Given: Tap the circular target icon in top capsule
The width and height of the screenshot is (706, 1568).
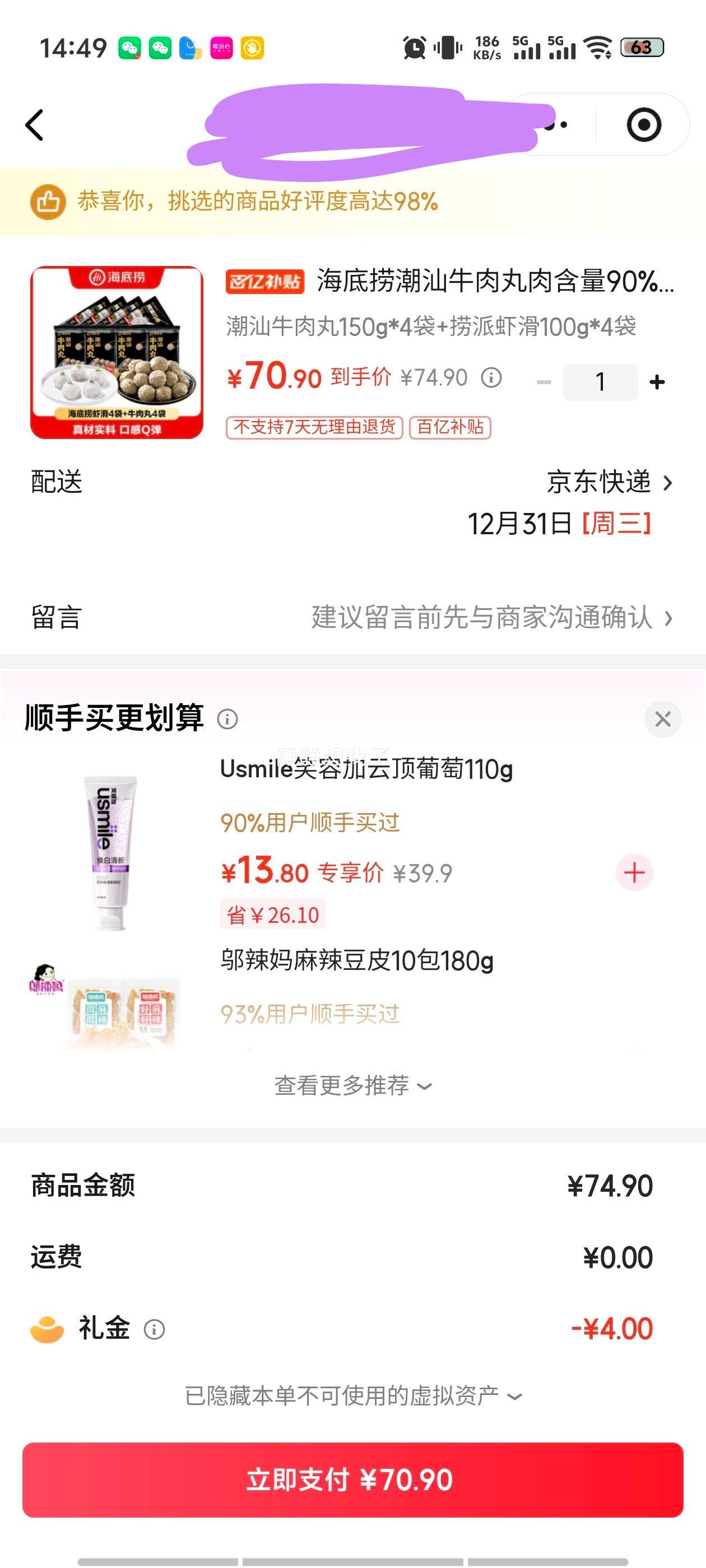Looking at the screenshot, I should tap(643, 124).
